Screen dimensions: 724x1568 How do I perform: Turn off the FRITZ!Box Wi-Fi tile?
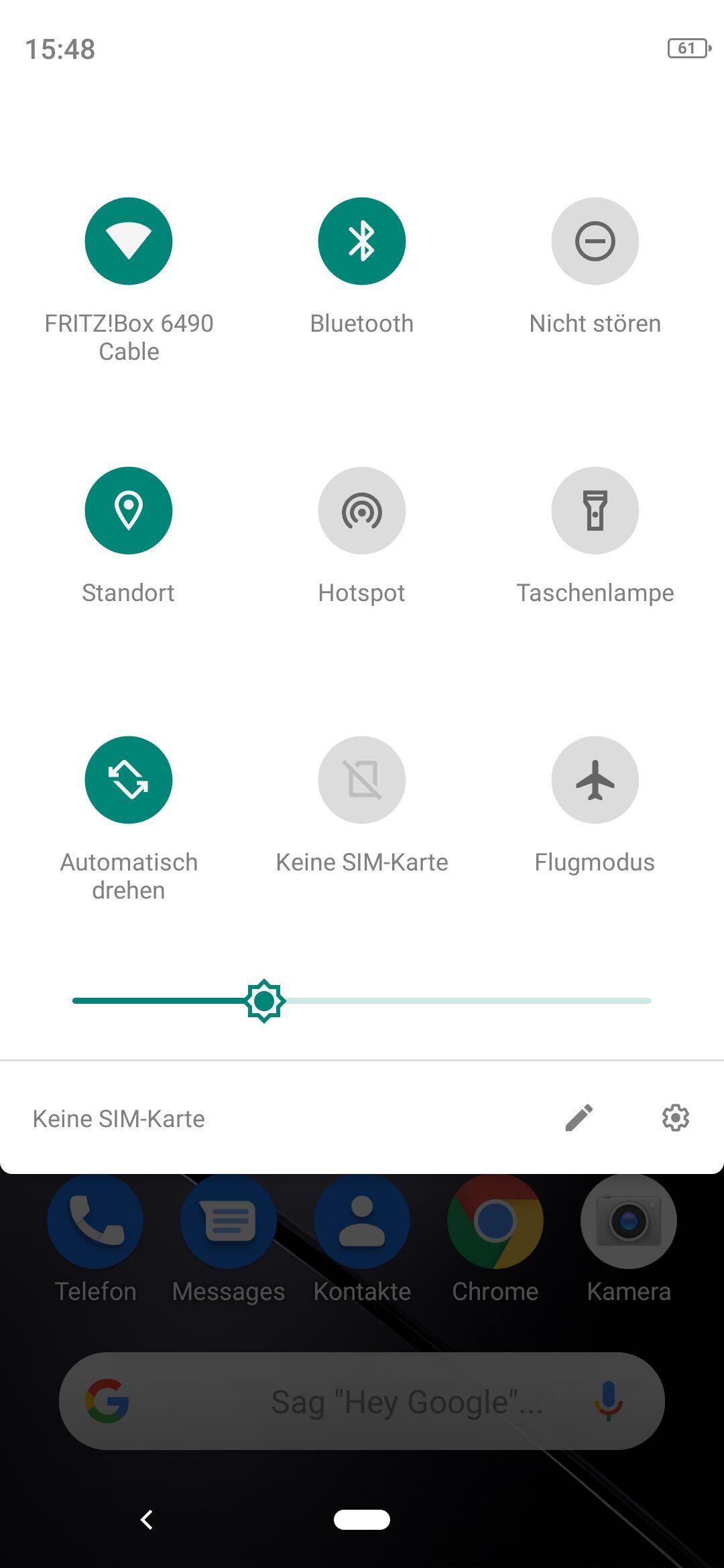pos(129,241)
